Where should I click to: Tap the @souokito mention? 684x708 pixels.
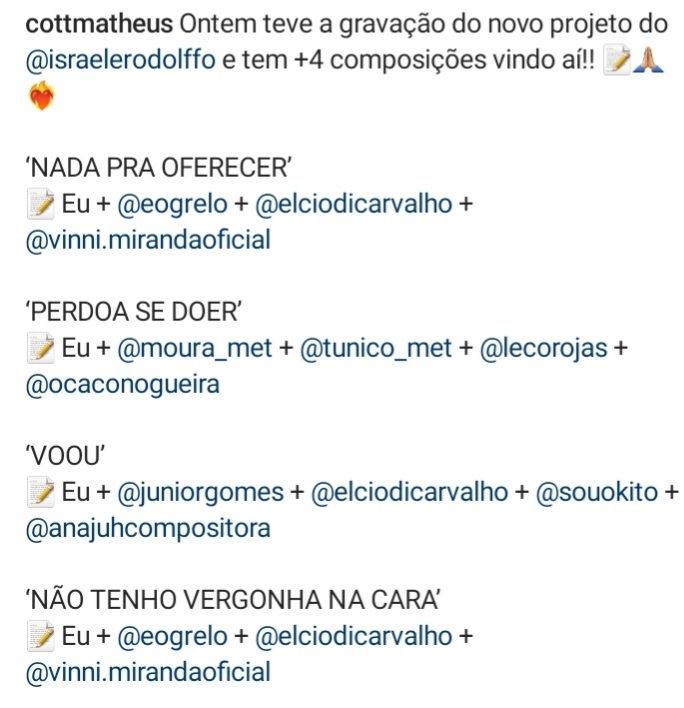point(597,493)
